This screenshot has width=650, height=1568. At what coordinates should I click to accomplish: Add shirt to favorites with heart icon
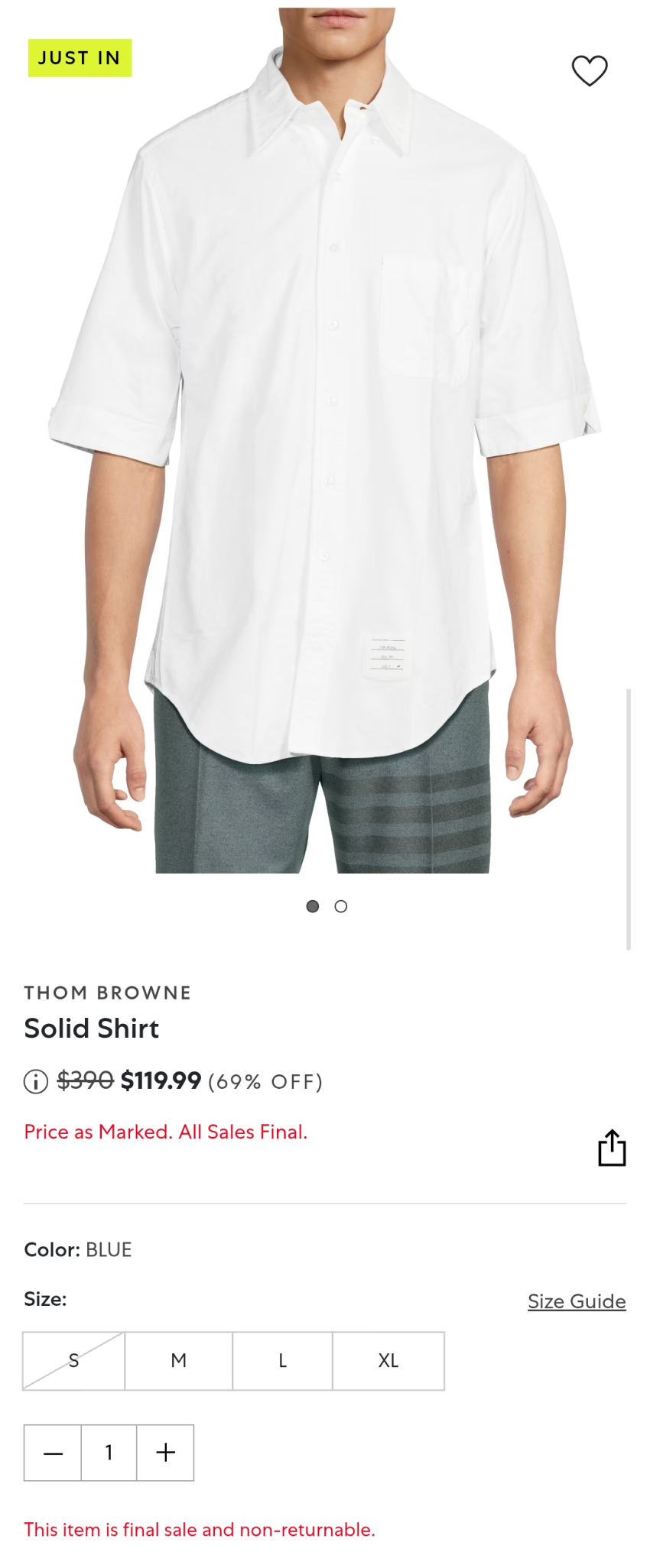(589, 71)
